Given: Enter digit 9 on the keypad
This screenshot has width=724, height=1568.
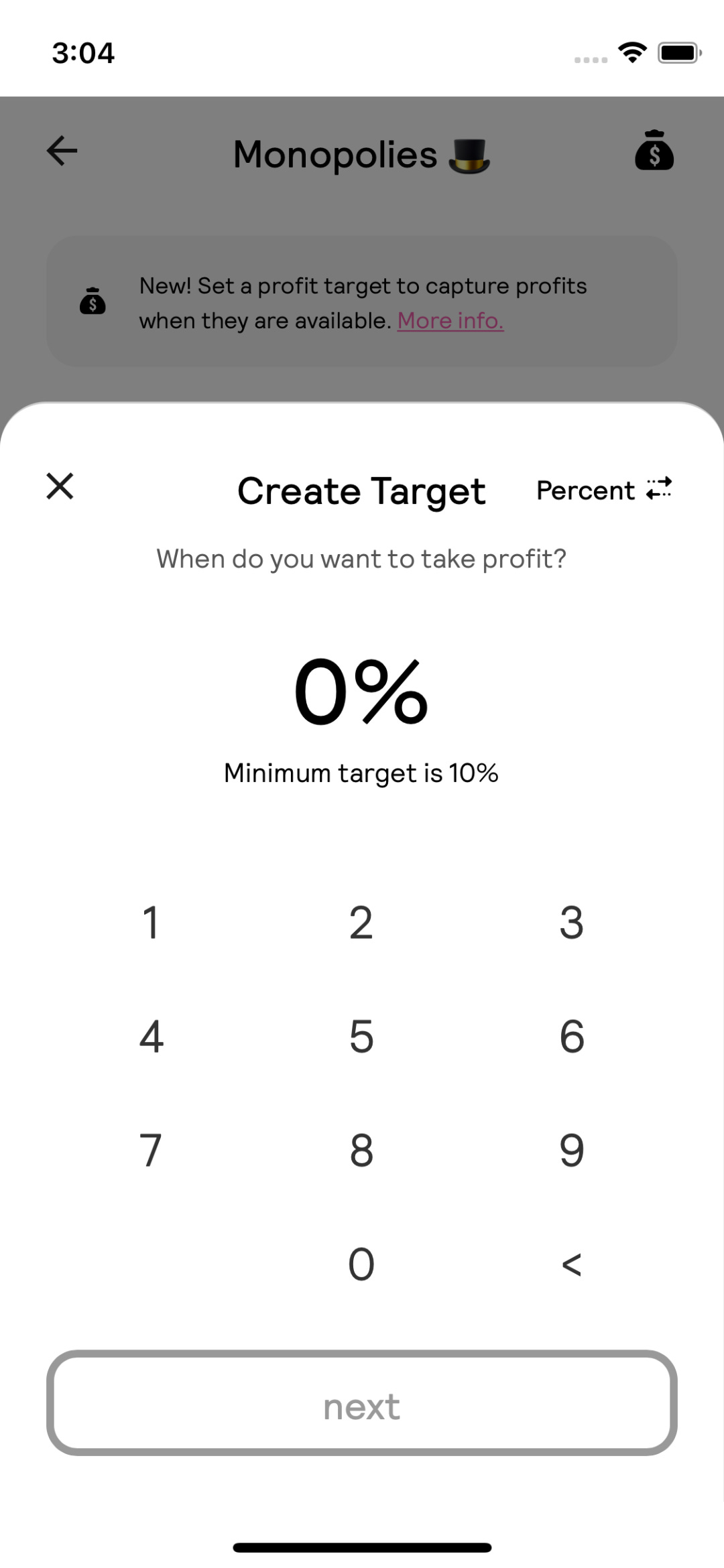Looking at the screenshot, I should pyautogui.click(x=571, y=1150).
